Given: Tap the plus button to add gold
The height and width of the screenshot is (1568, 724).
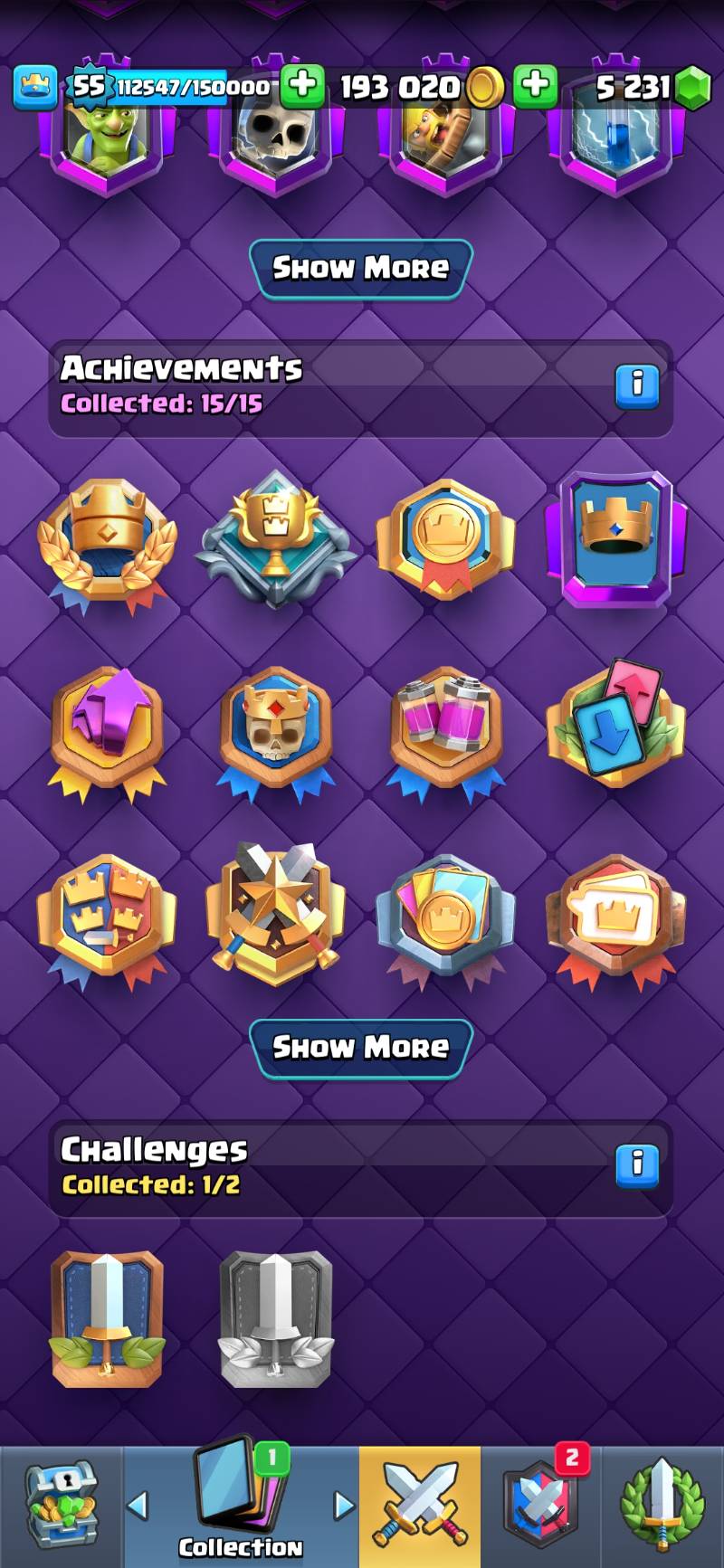Looking at the screenshot, I should 535,86.
